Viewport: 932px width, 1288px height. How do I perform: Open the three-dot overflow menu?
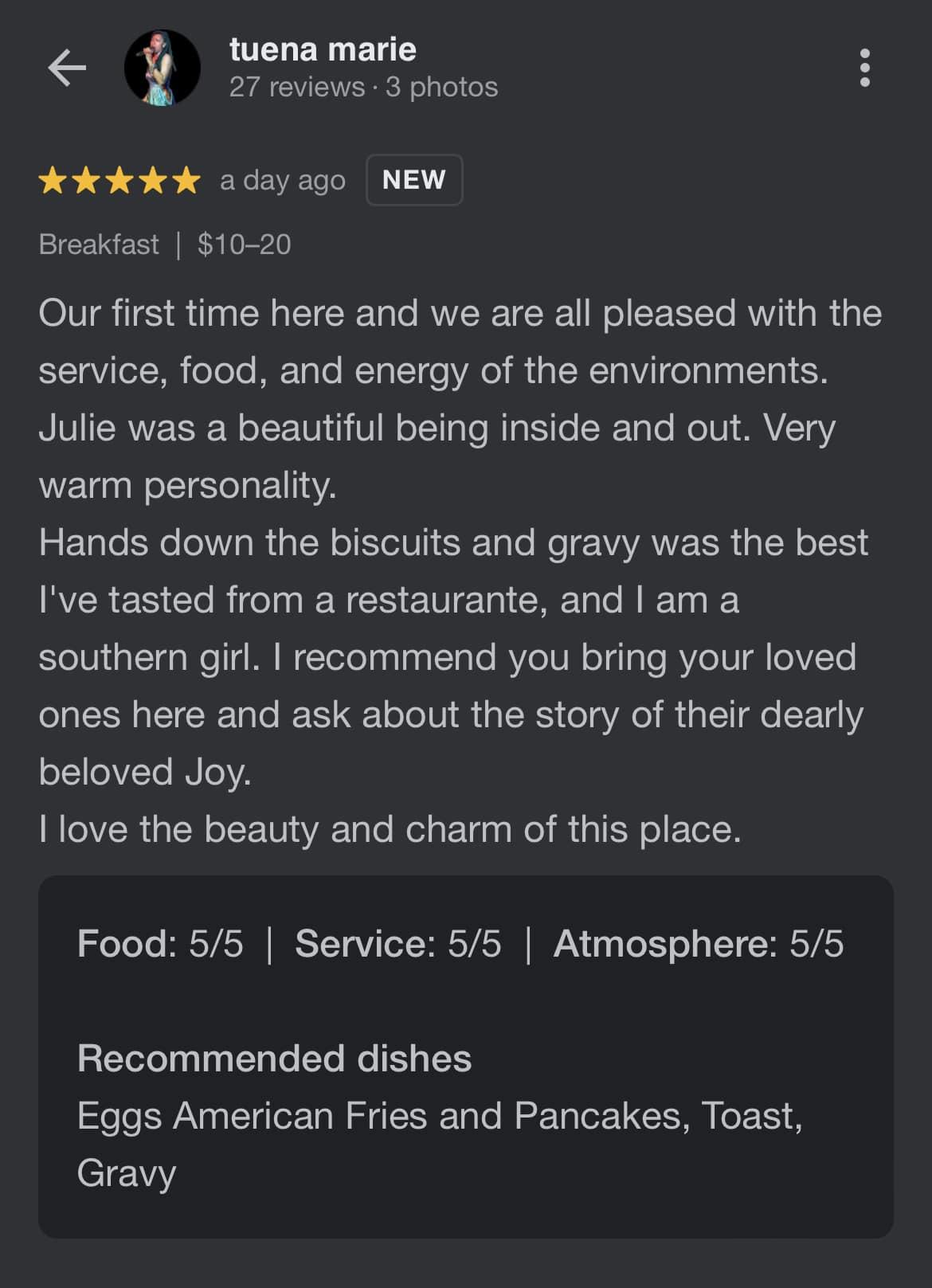tap(864, 68)
